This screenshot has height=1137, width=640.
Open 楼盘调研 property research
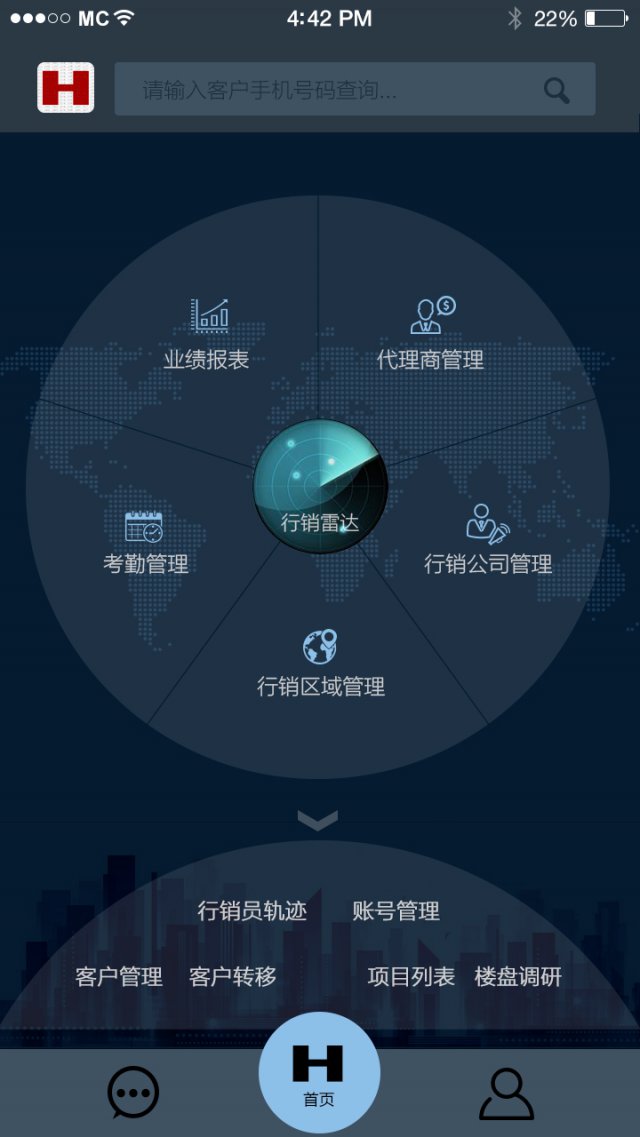[x=518, y=977]
